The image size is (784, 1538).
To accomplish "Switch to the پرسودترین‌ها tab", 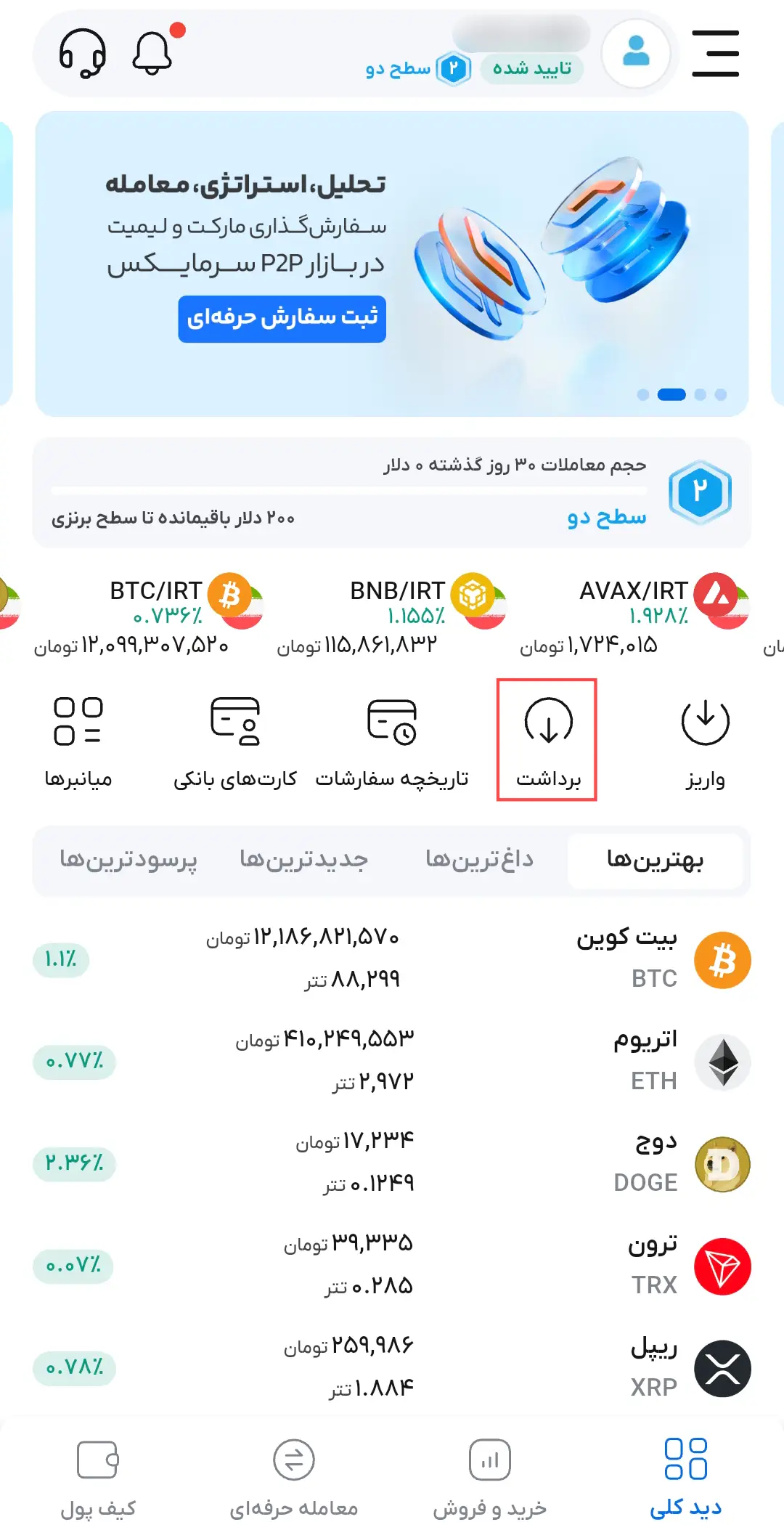I will 128,860.
